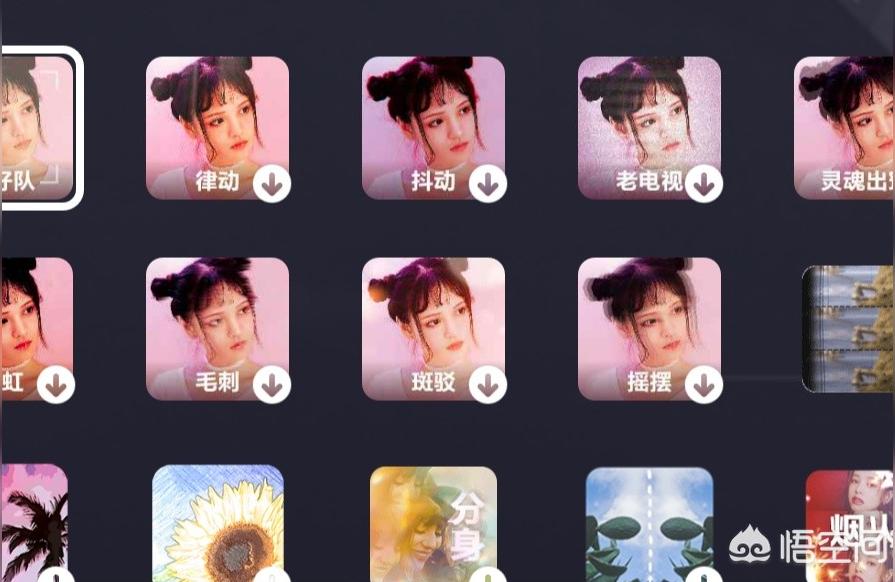Choose the mirrored plants effect tile
This screenshot has width=895, height=582.
[x=649, y=524]
